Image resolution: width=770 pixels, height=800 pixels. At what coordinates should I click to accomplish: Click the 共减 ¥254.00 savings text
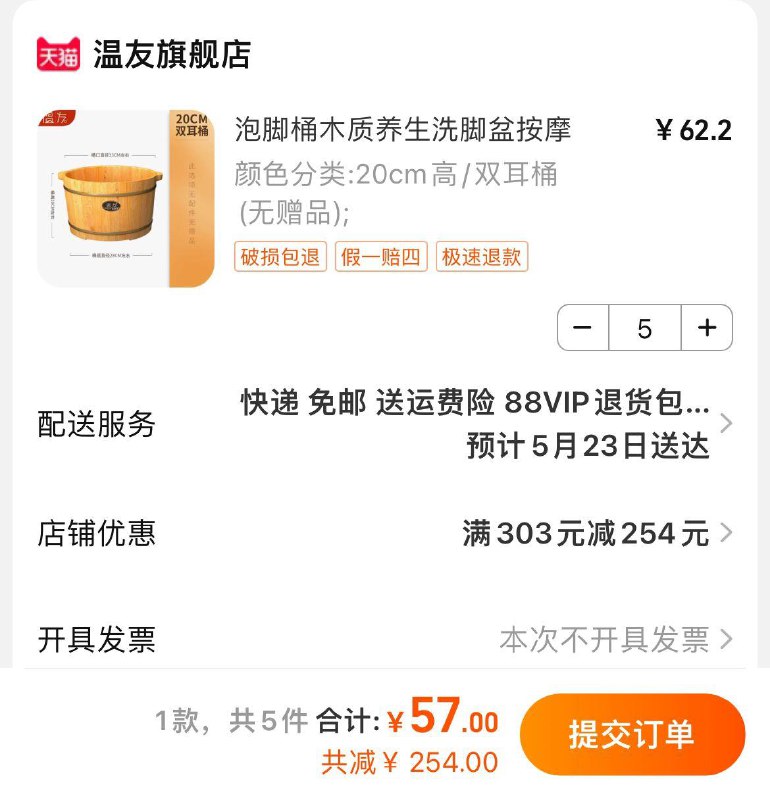pos(410,762)
